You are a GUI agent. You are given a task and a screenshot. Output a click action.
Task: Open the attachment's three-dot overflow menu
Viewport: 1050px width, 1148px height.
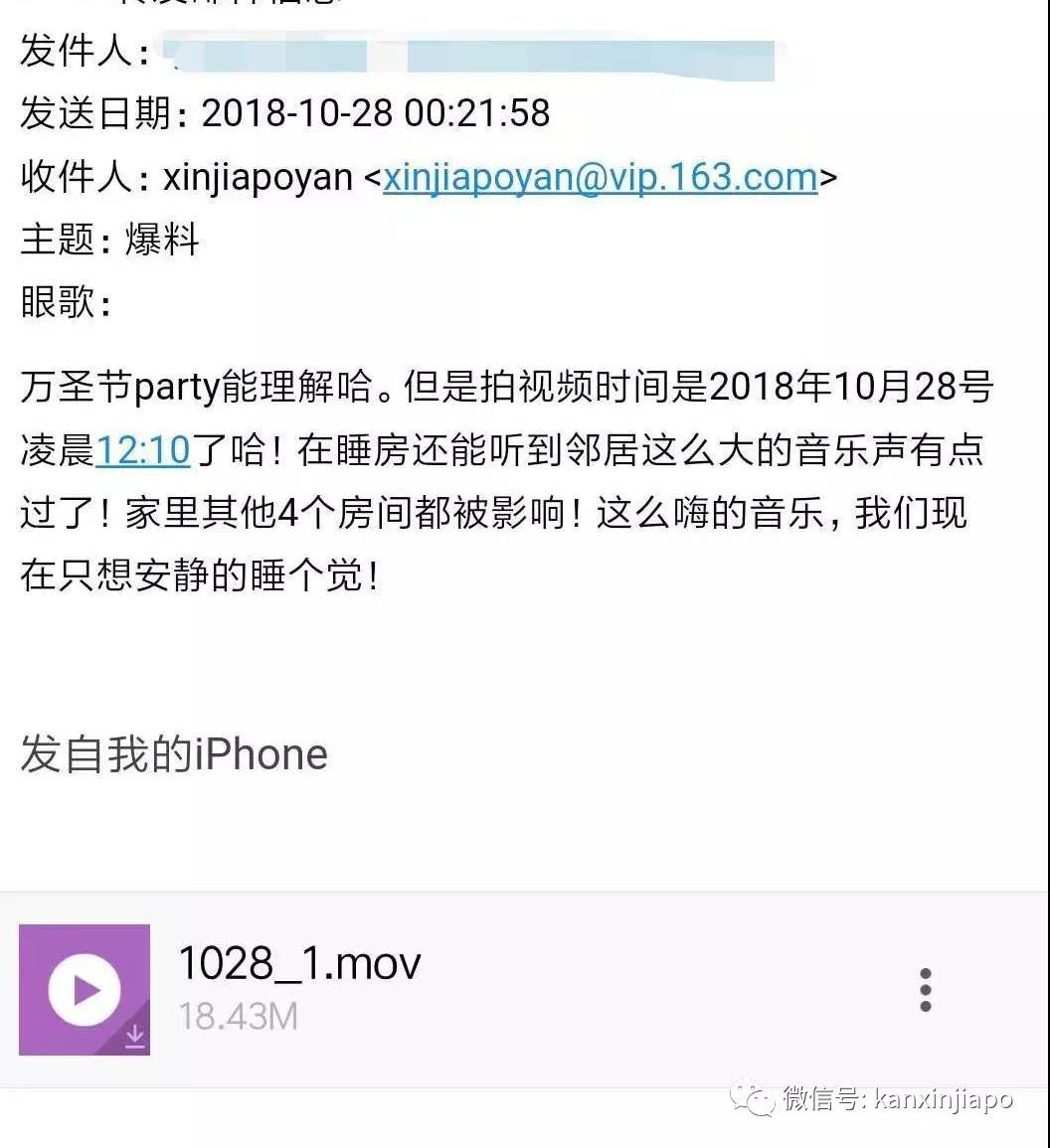coord(925,989)
